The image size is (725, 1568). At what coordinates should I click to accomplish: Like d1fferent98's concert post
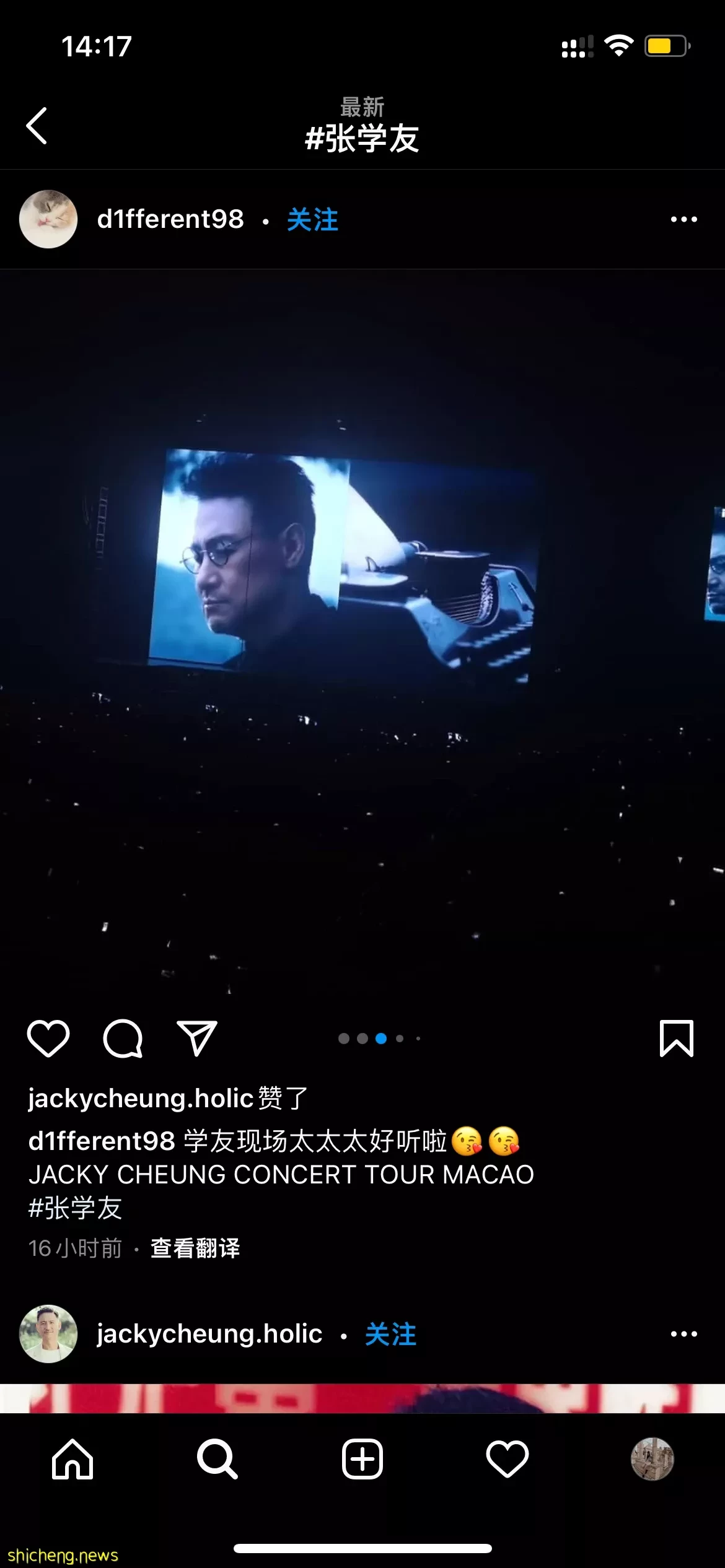(48, 1039)
